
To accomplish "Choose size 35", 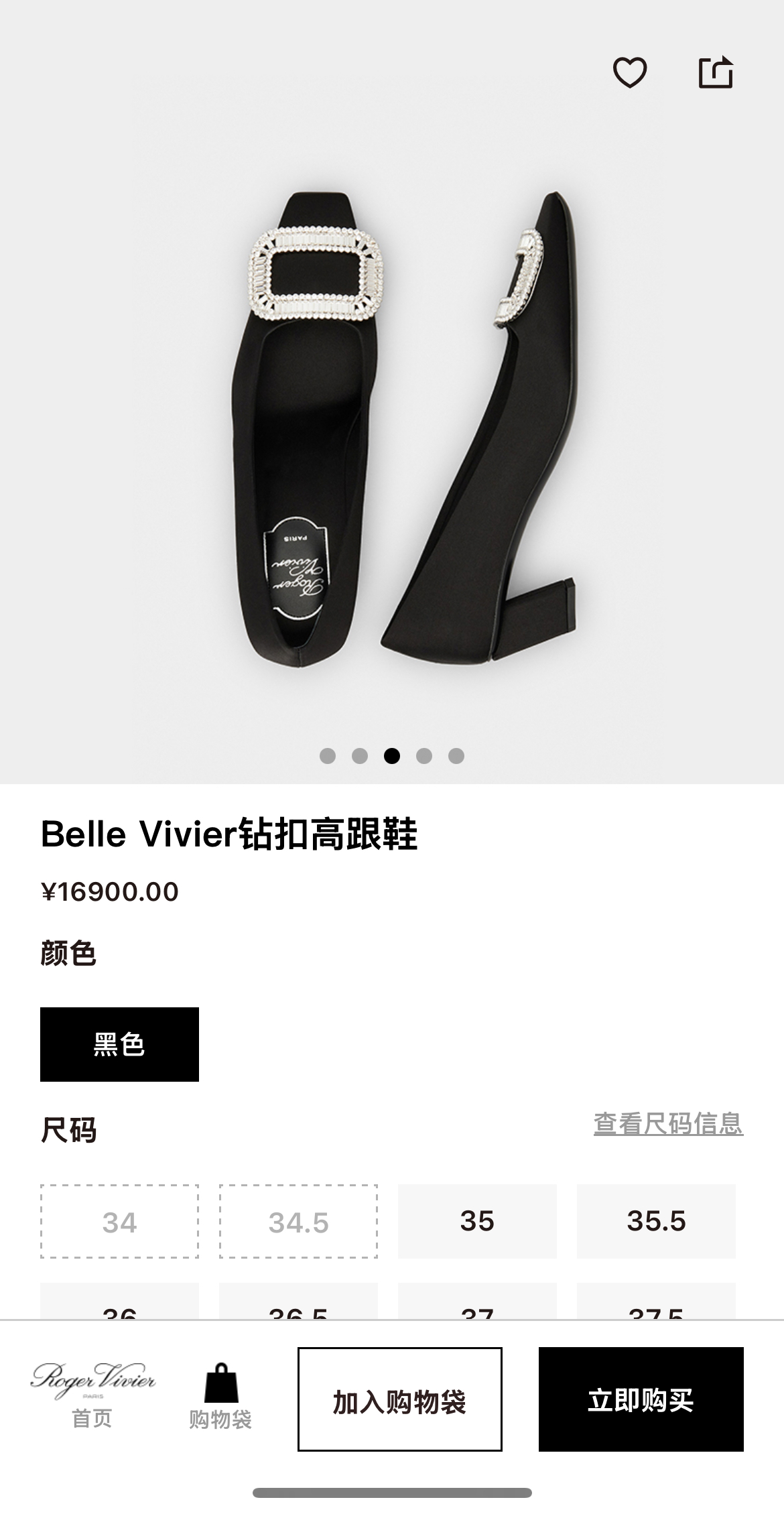I will click(x=477, y=1221).
